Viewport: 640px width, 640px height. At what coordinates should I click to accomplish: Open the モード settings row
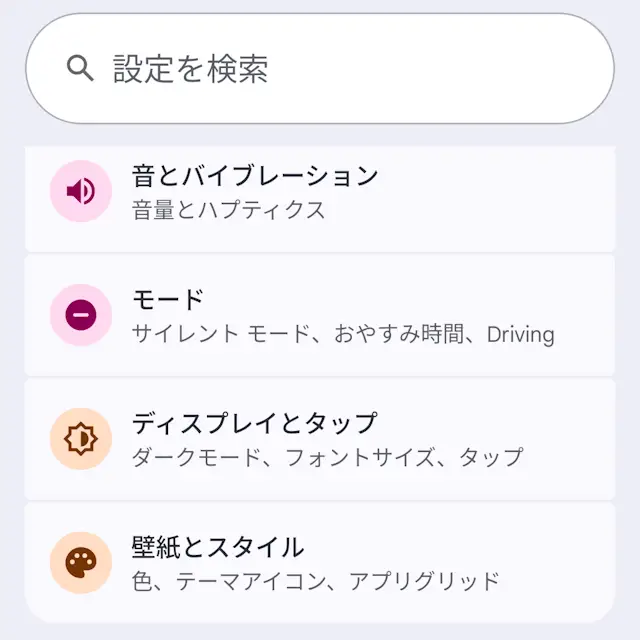point(320,315)
